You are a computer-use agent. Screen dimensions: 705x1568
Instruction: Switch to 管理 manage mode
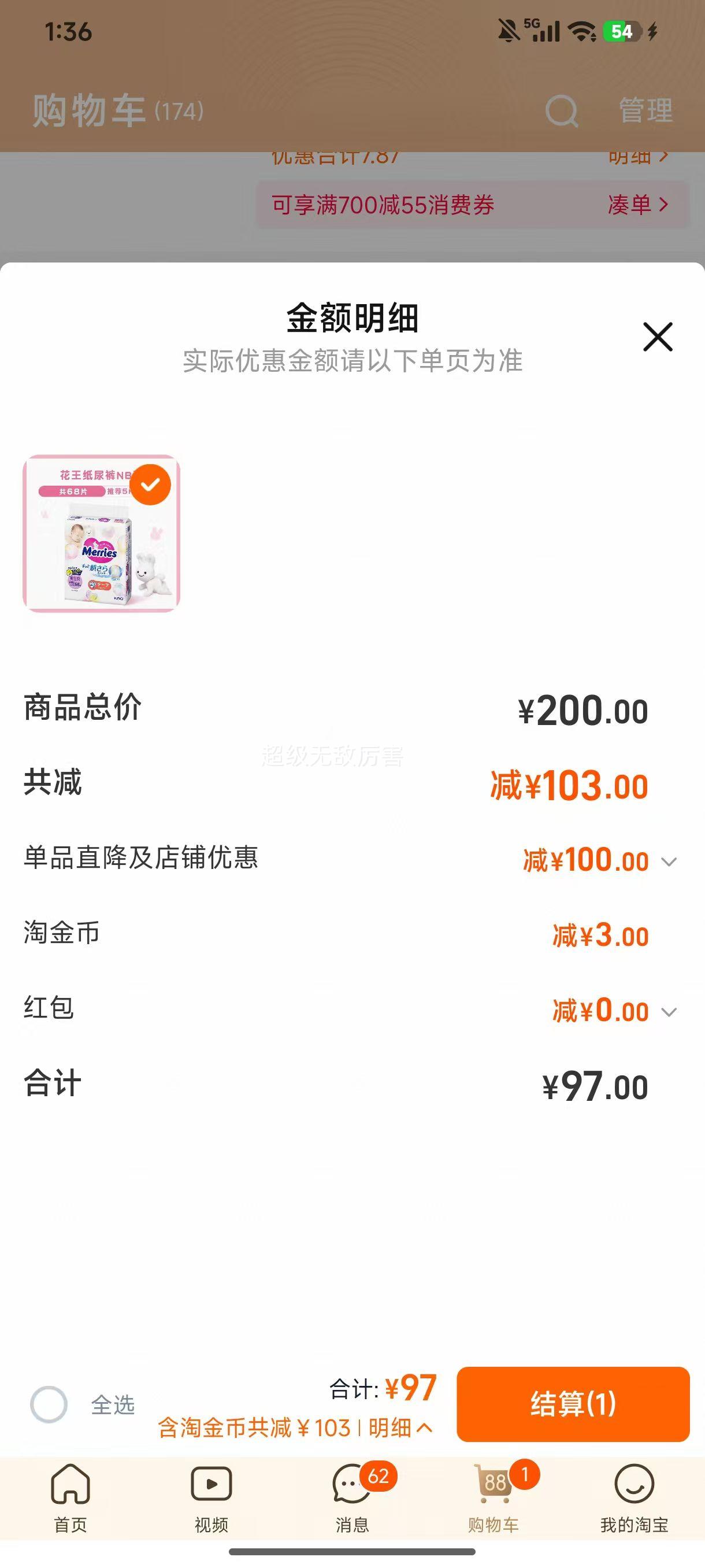tap(645, 111)
